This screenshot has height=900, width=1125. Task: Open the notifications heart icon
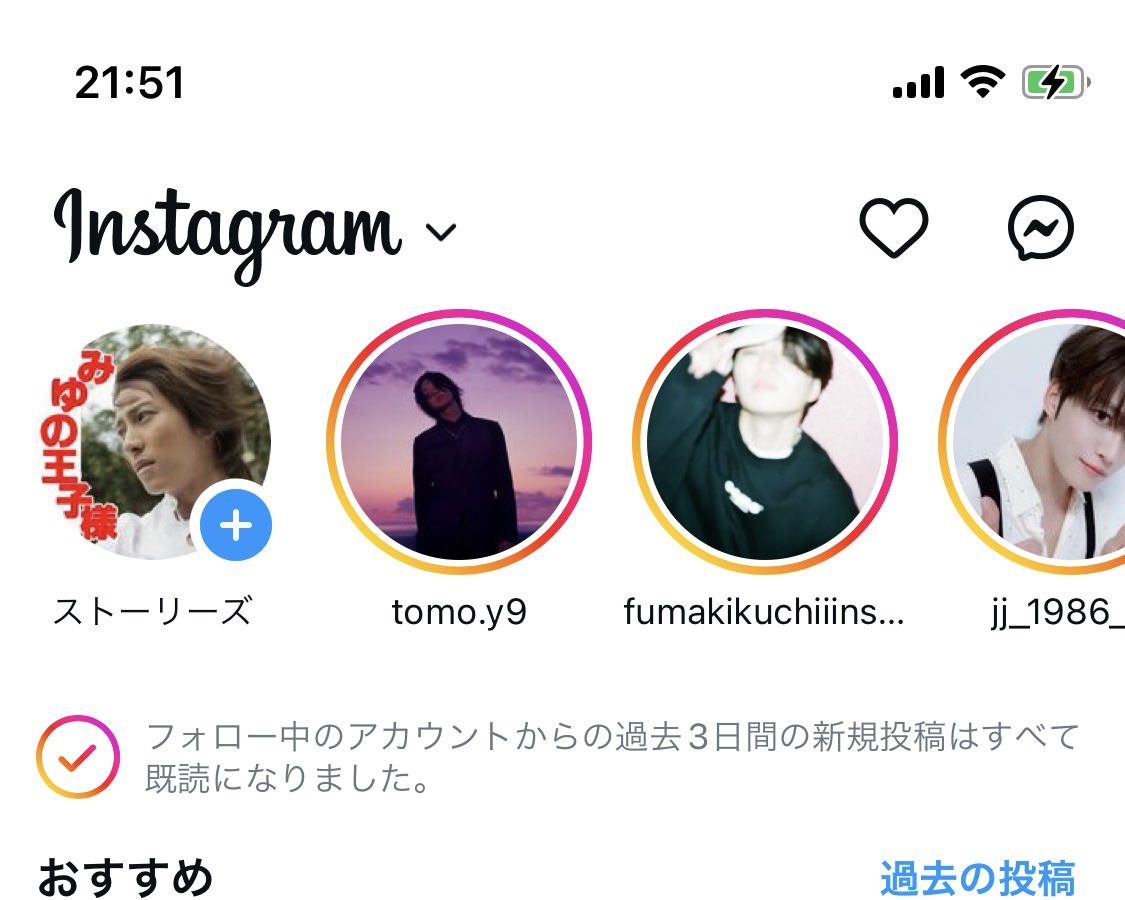[x=893, y=228]
